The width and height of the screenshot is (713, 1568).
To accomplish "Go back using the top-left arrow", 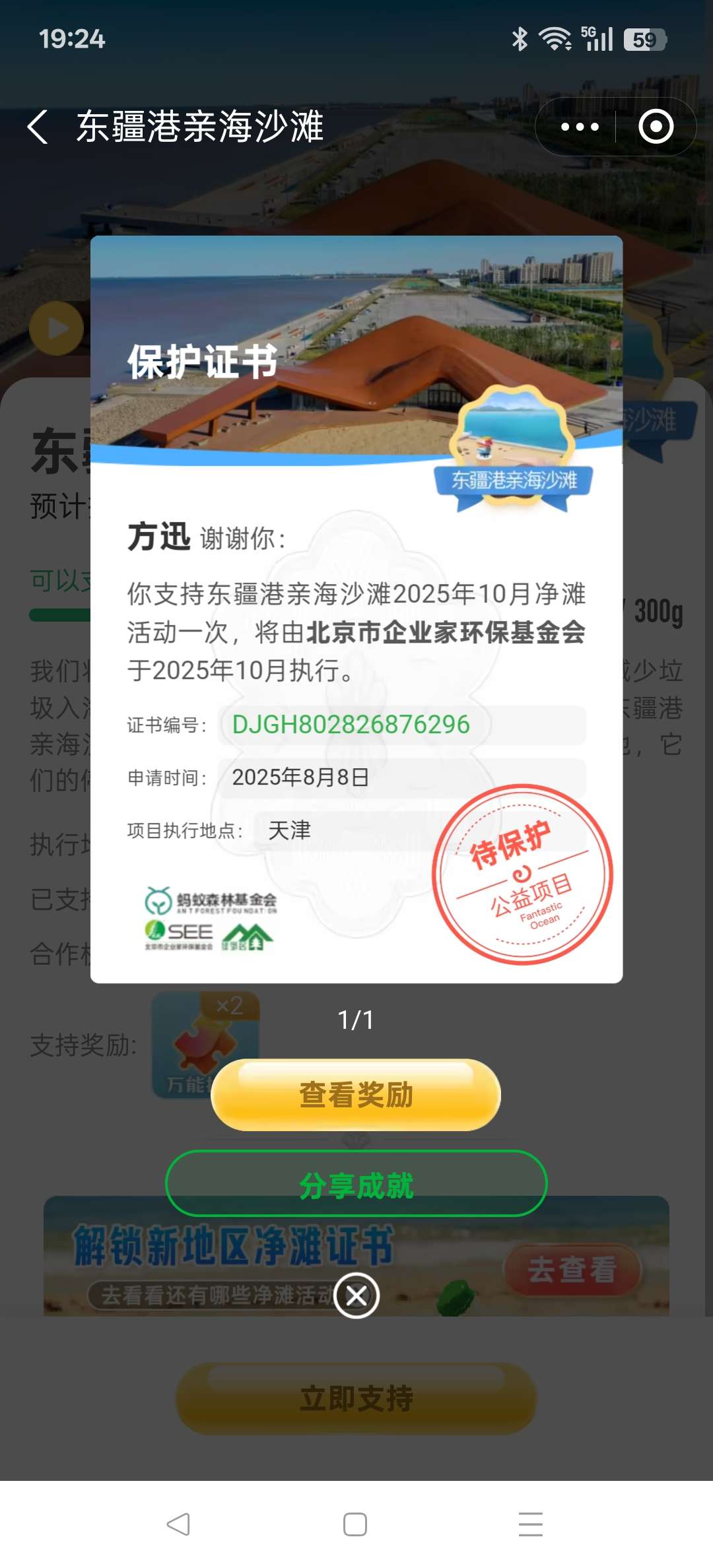I will (38, 127).
